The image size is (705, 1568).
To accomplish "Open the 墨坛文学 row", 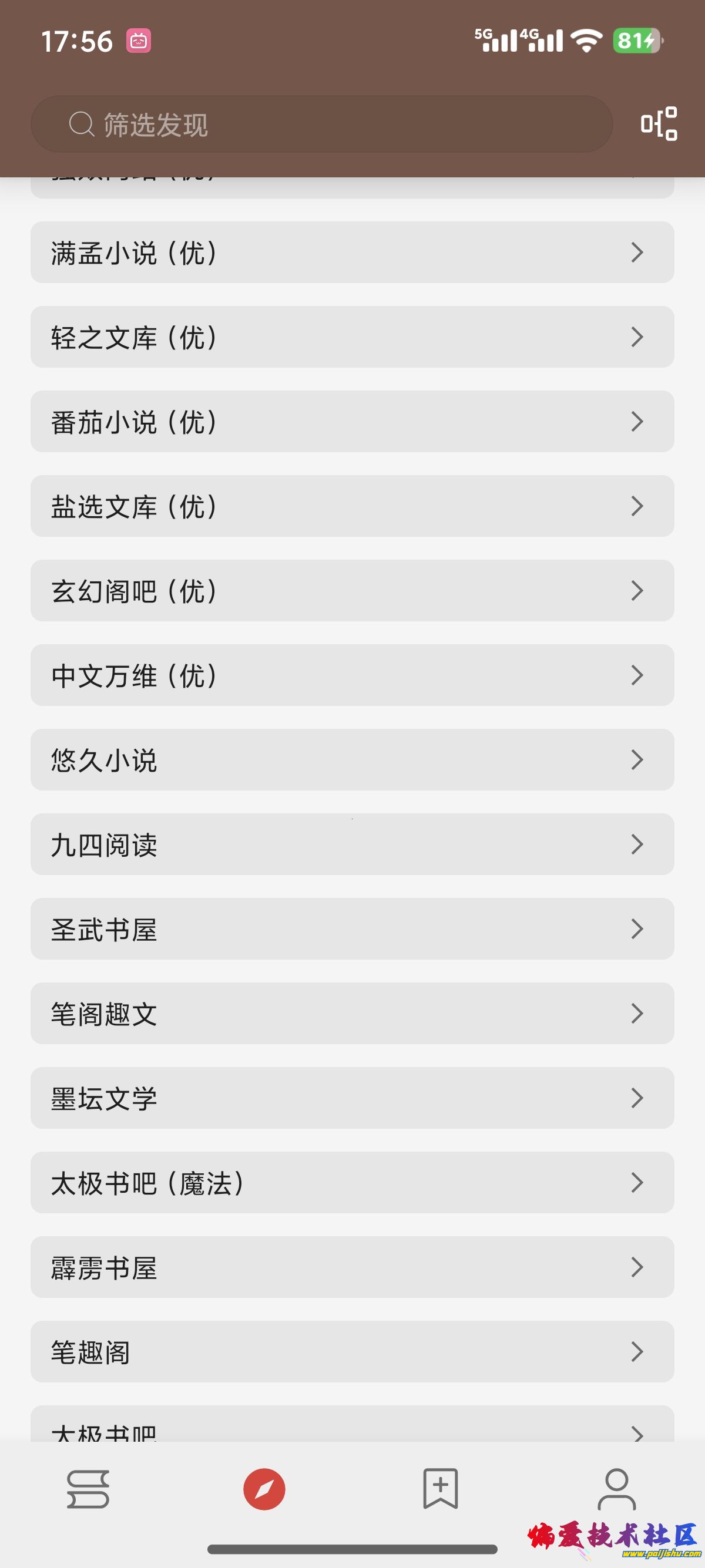I will [x=352, y=1099].
